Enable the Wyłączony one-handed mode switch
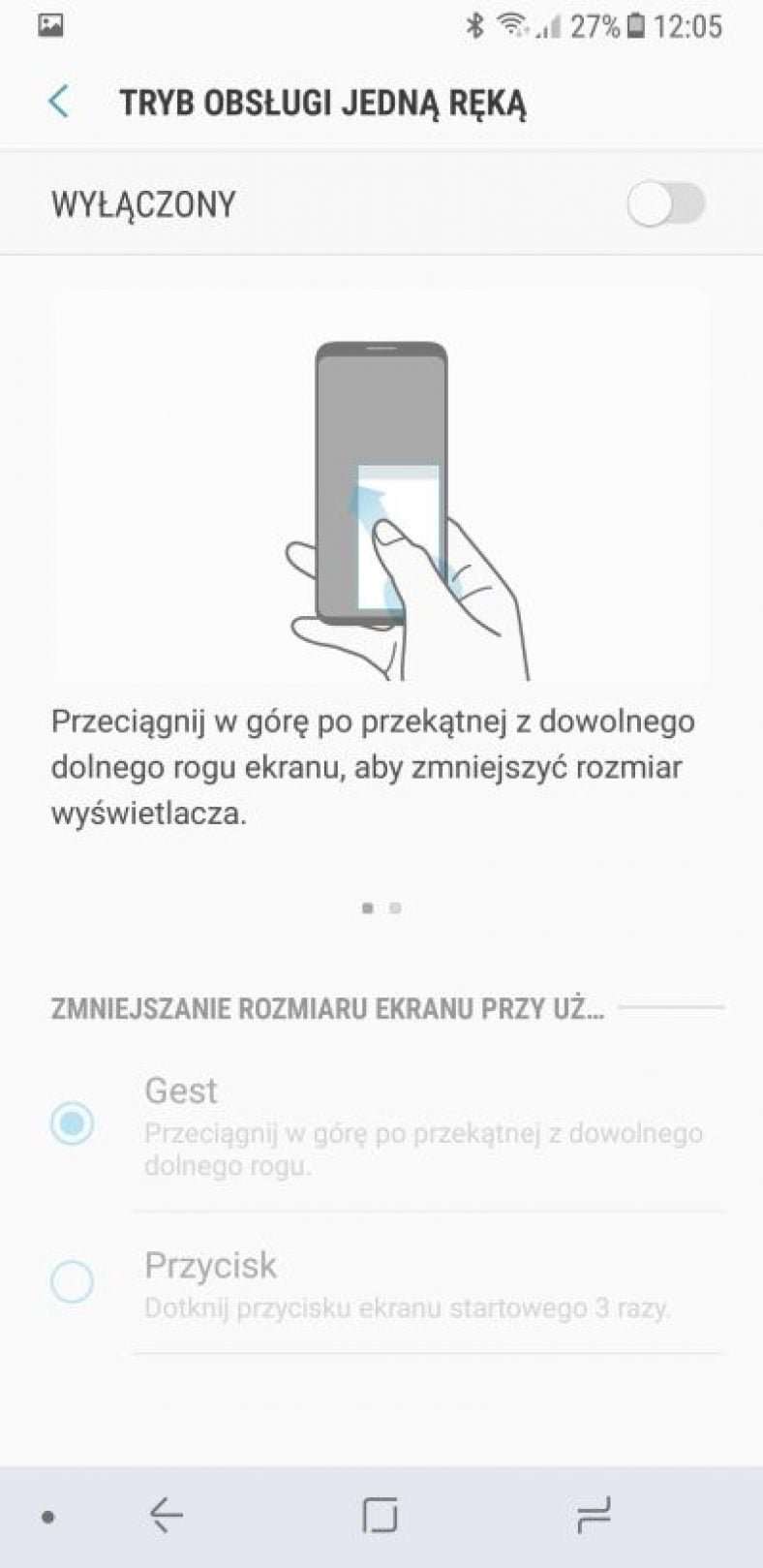 point(665,204)
